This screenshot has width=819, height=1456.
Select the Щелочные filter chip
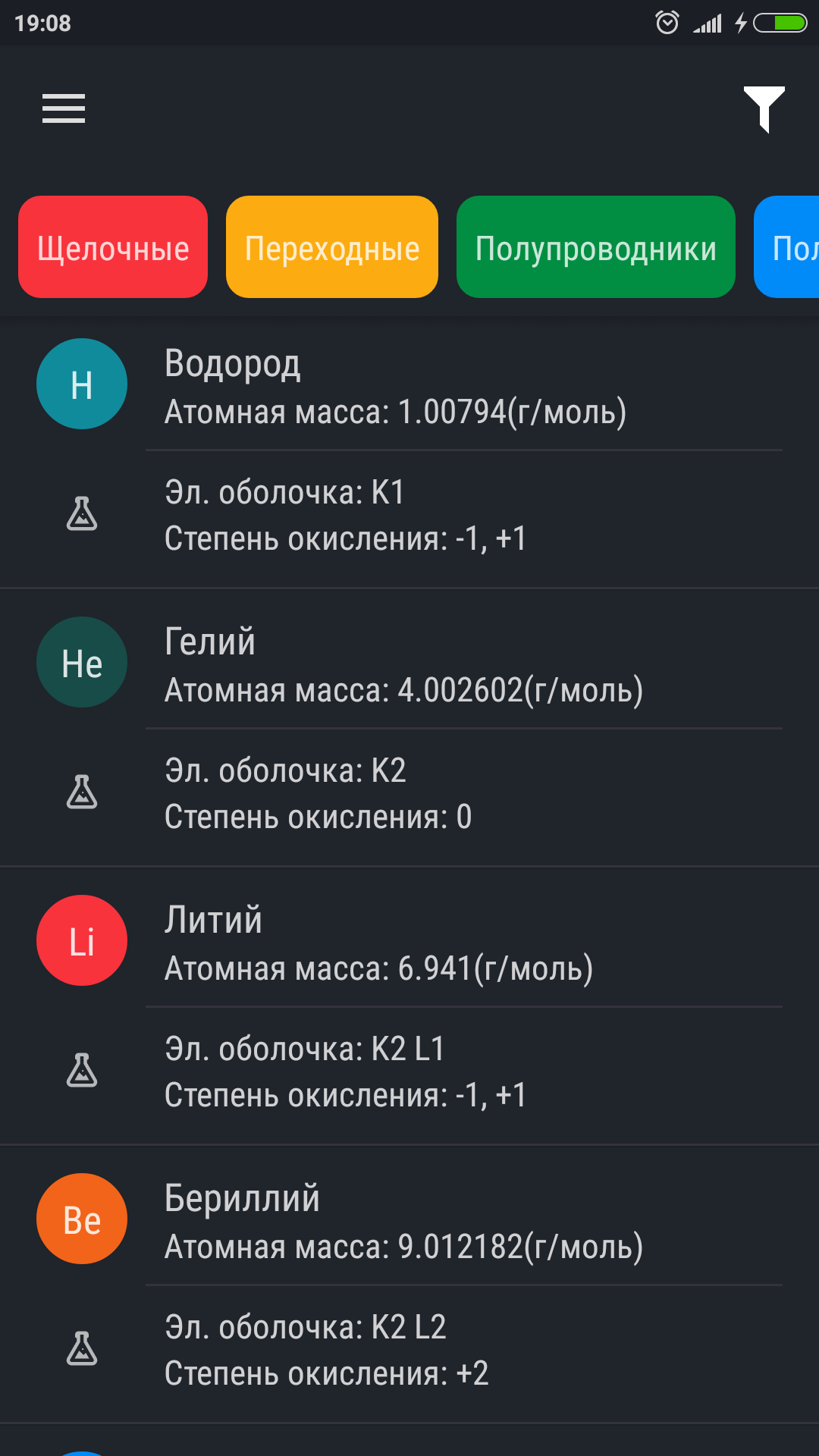point(113,247)
